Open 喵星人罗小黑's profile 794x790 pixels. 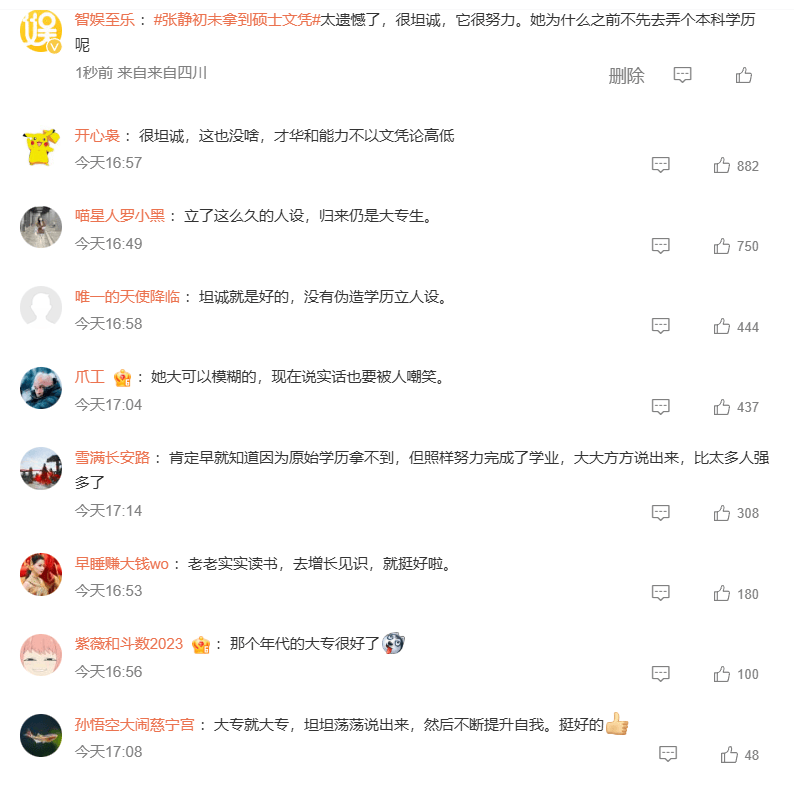tap(119, 215)
